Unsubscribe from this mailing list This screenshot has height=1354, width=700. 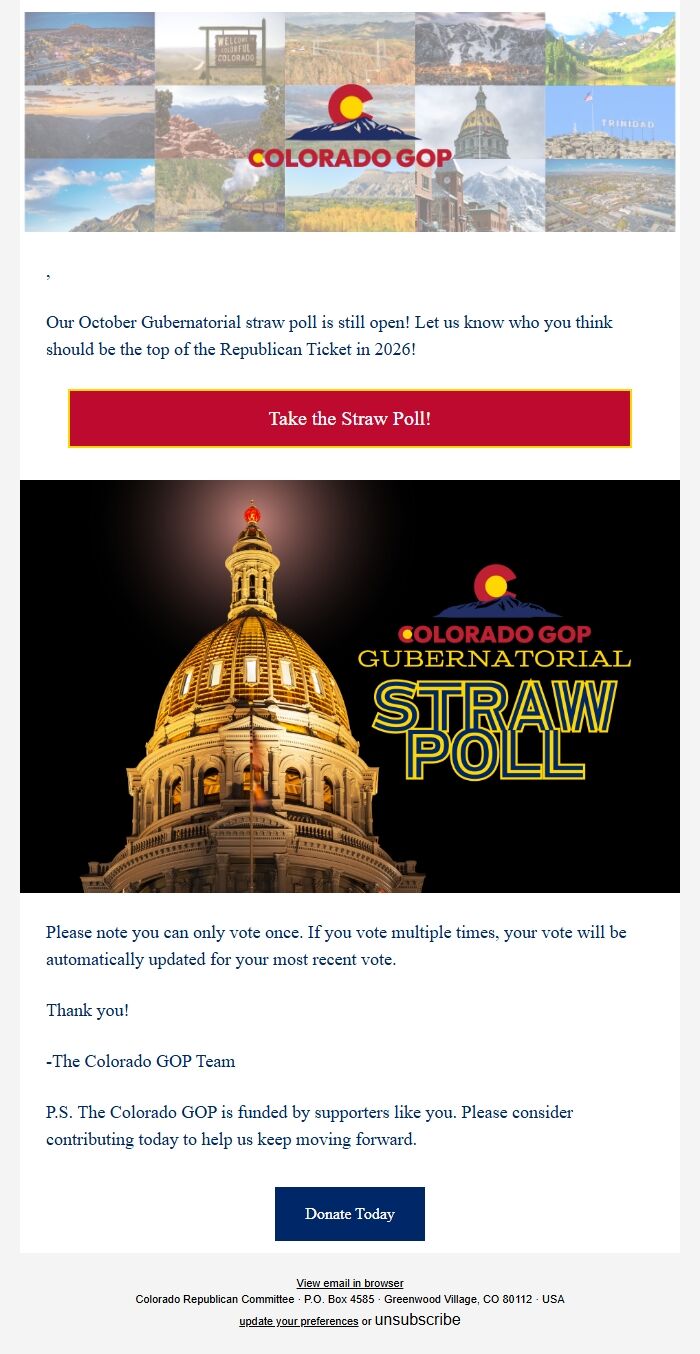click(x=417, y=1320)
